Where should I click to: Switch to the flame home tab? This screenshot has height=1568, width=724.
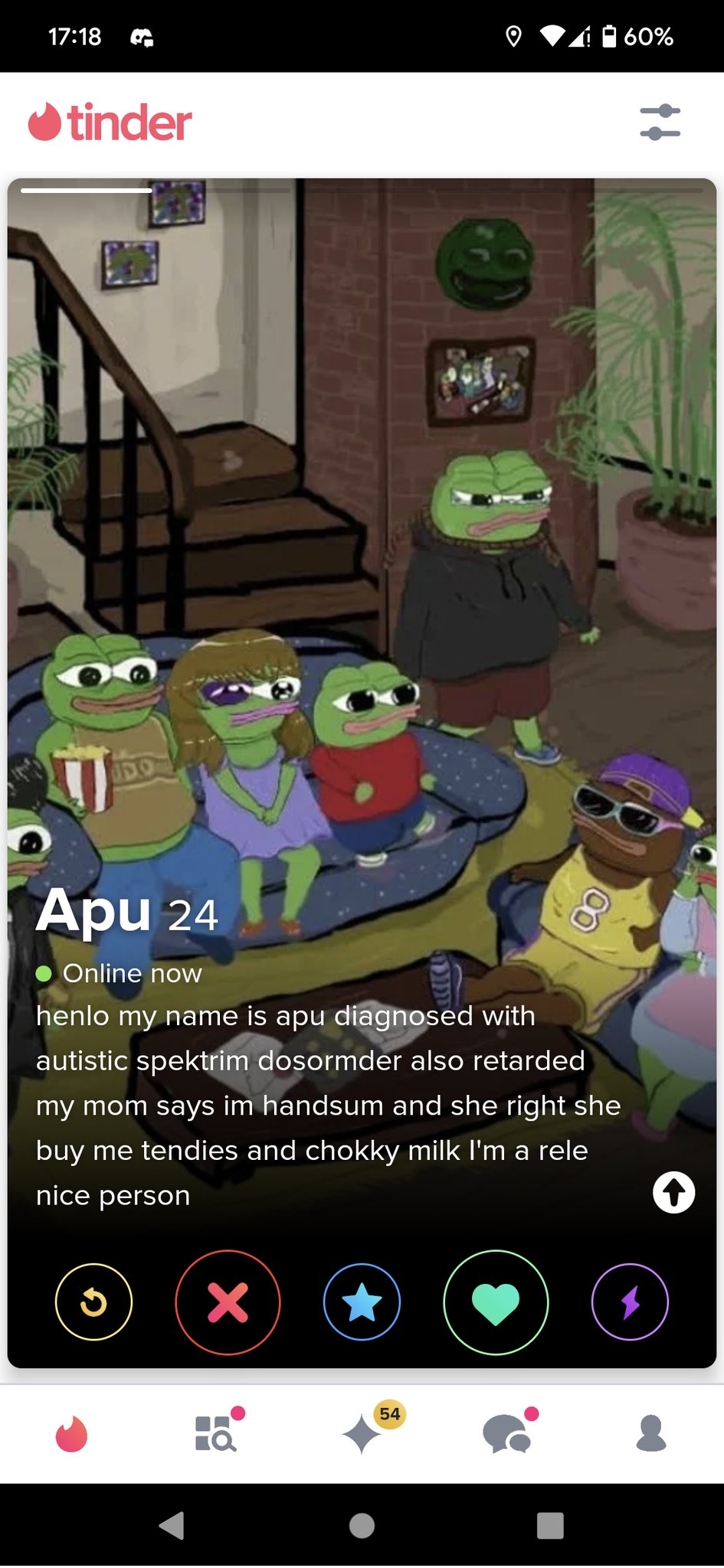tap(72, 1434)
